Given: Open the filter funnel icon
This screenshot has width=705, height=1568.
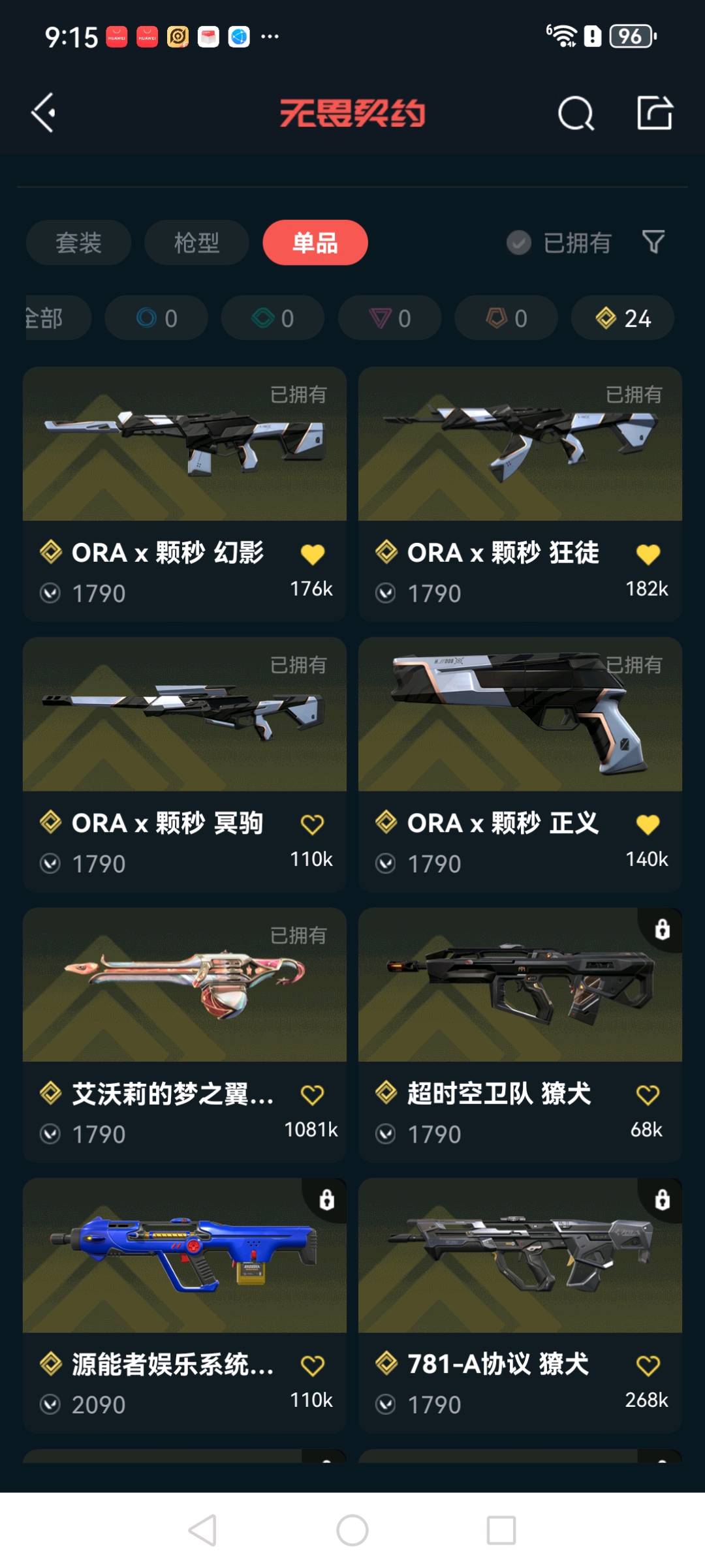Looking at the screenshot, I should [653, 242].
